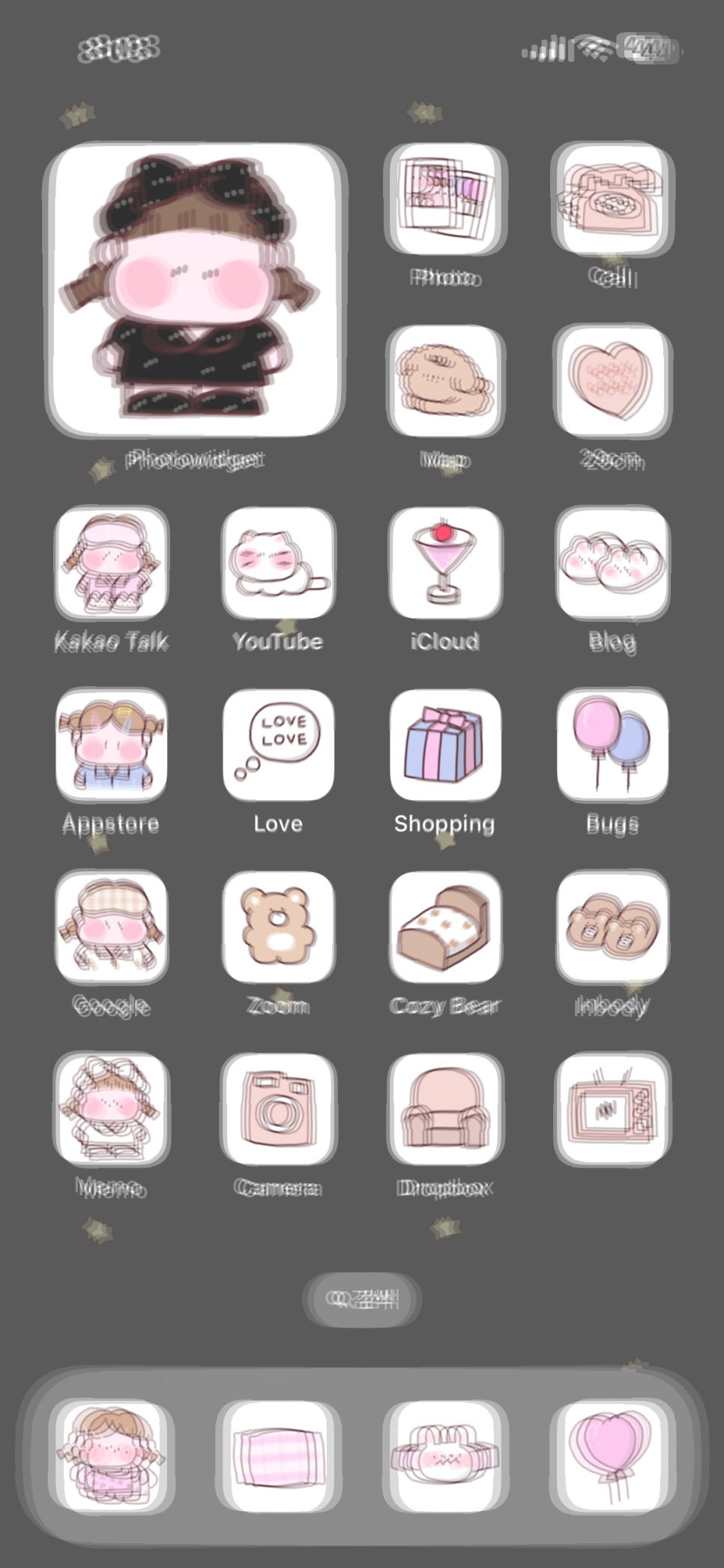
Task: Tap the home screen search pill
Action: tap(362, 1298)
